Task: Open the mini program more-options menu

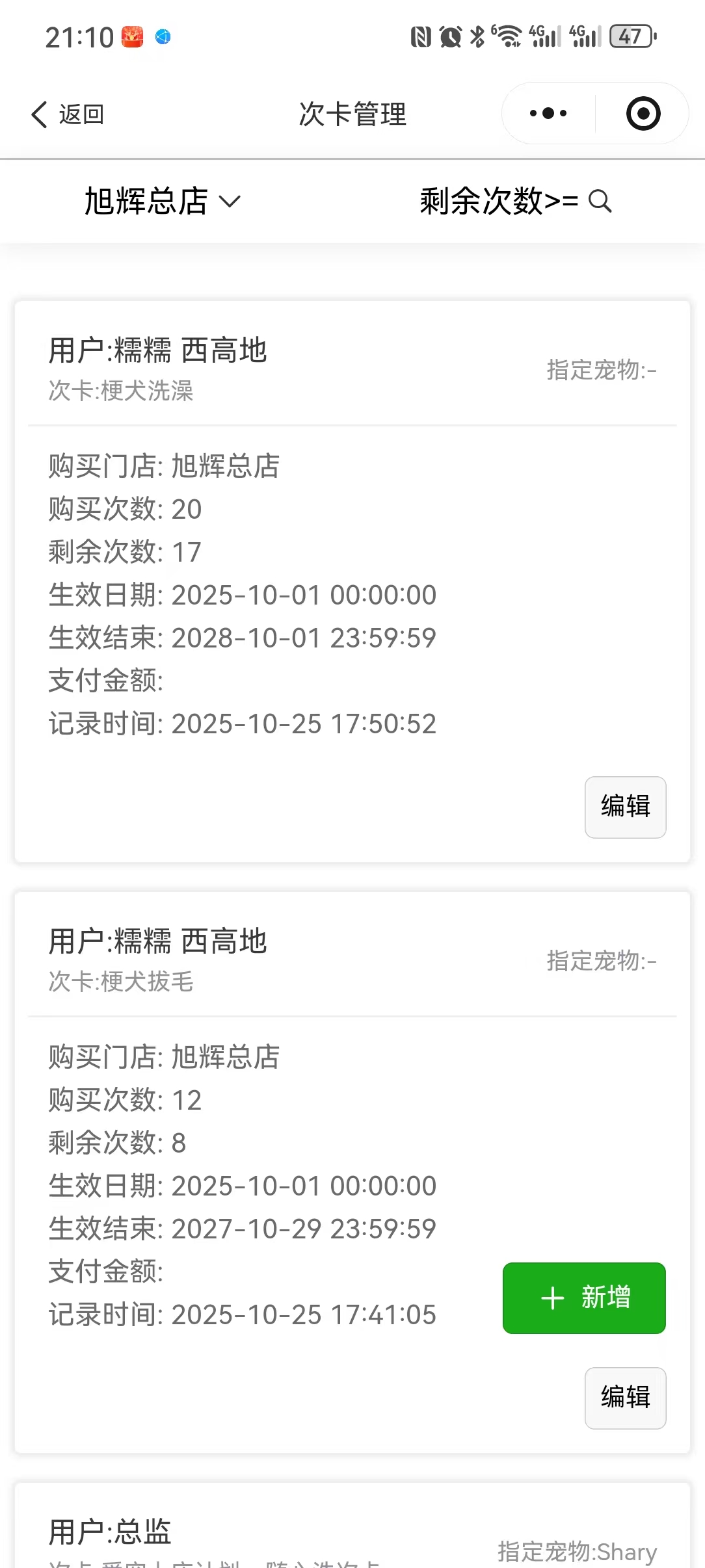Action: tap(548, 114)
